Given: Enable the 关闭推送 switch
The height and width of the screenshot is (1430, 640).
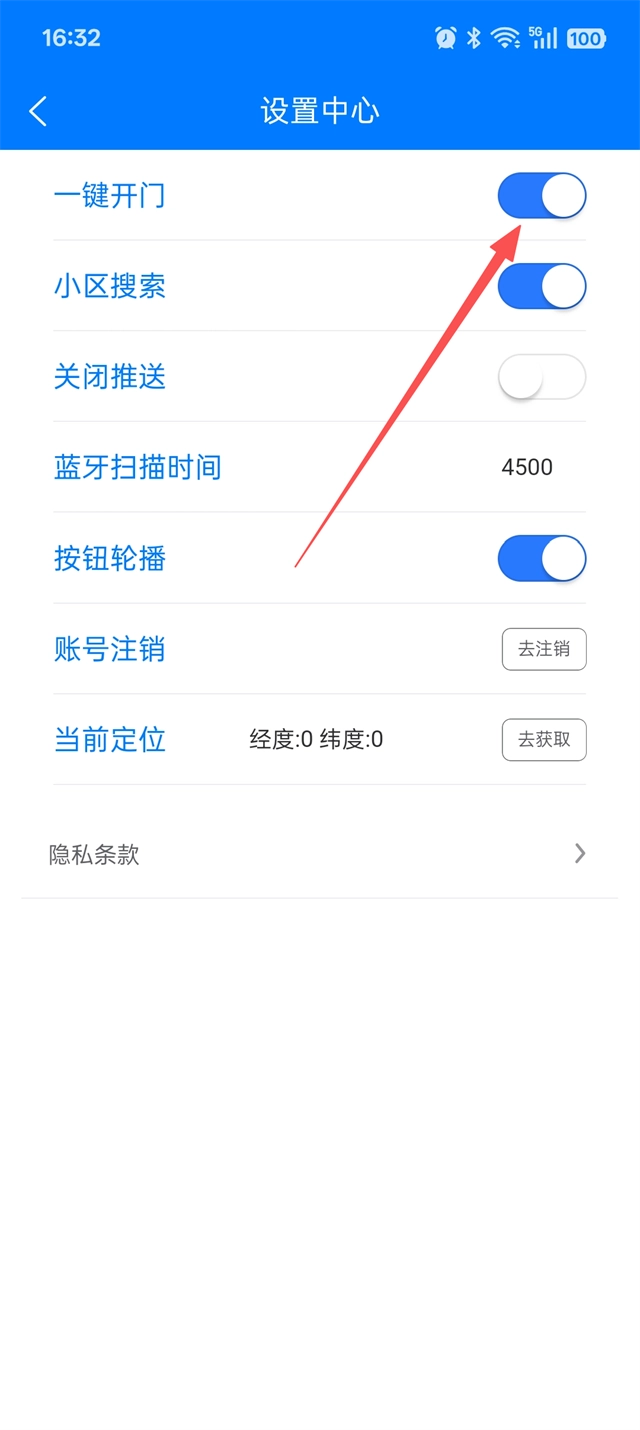Looking at the screenshot, I should click(x=541, y=377).
